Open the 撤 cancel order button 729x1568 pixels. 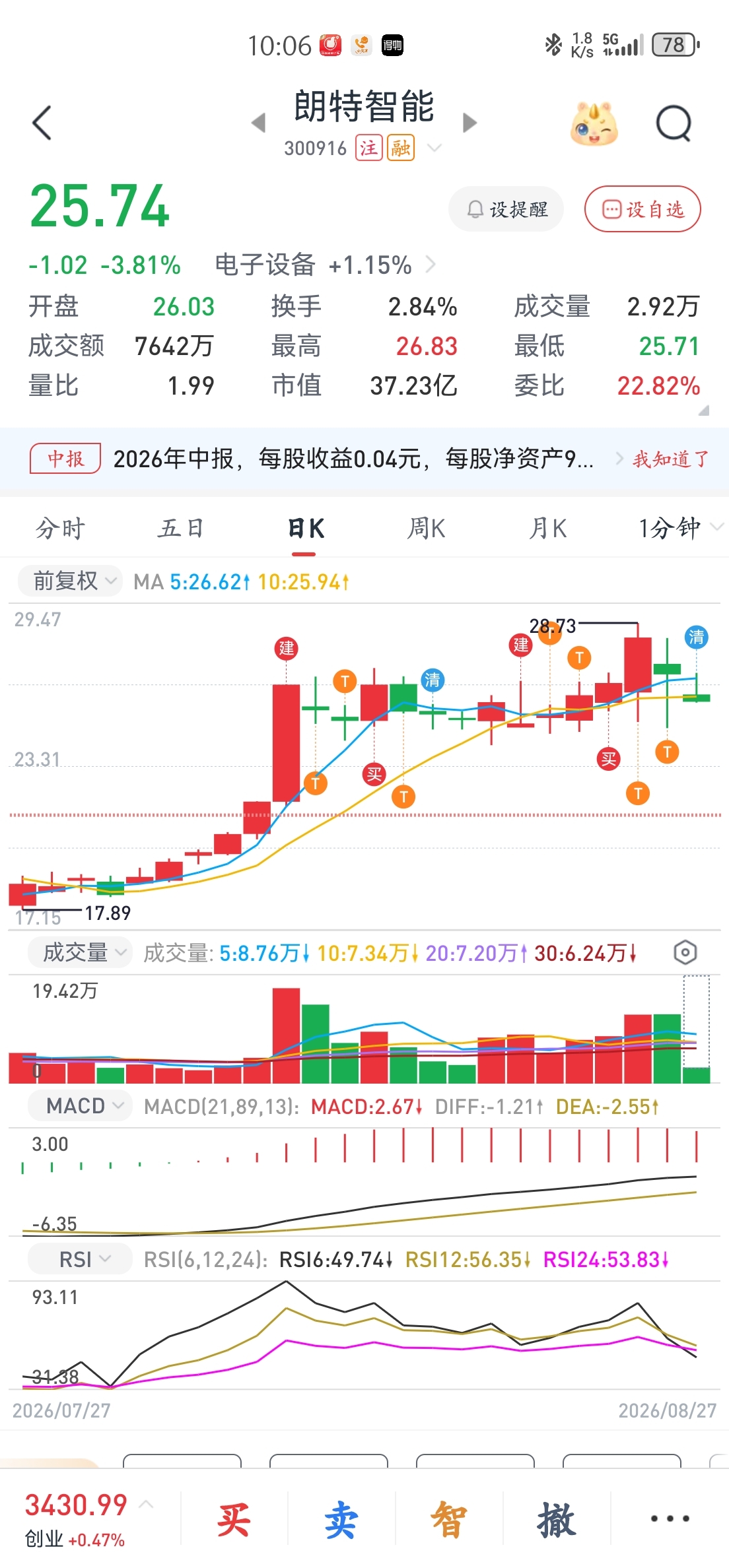click(x=557, y=1520)
